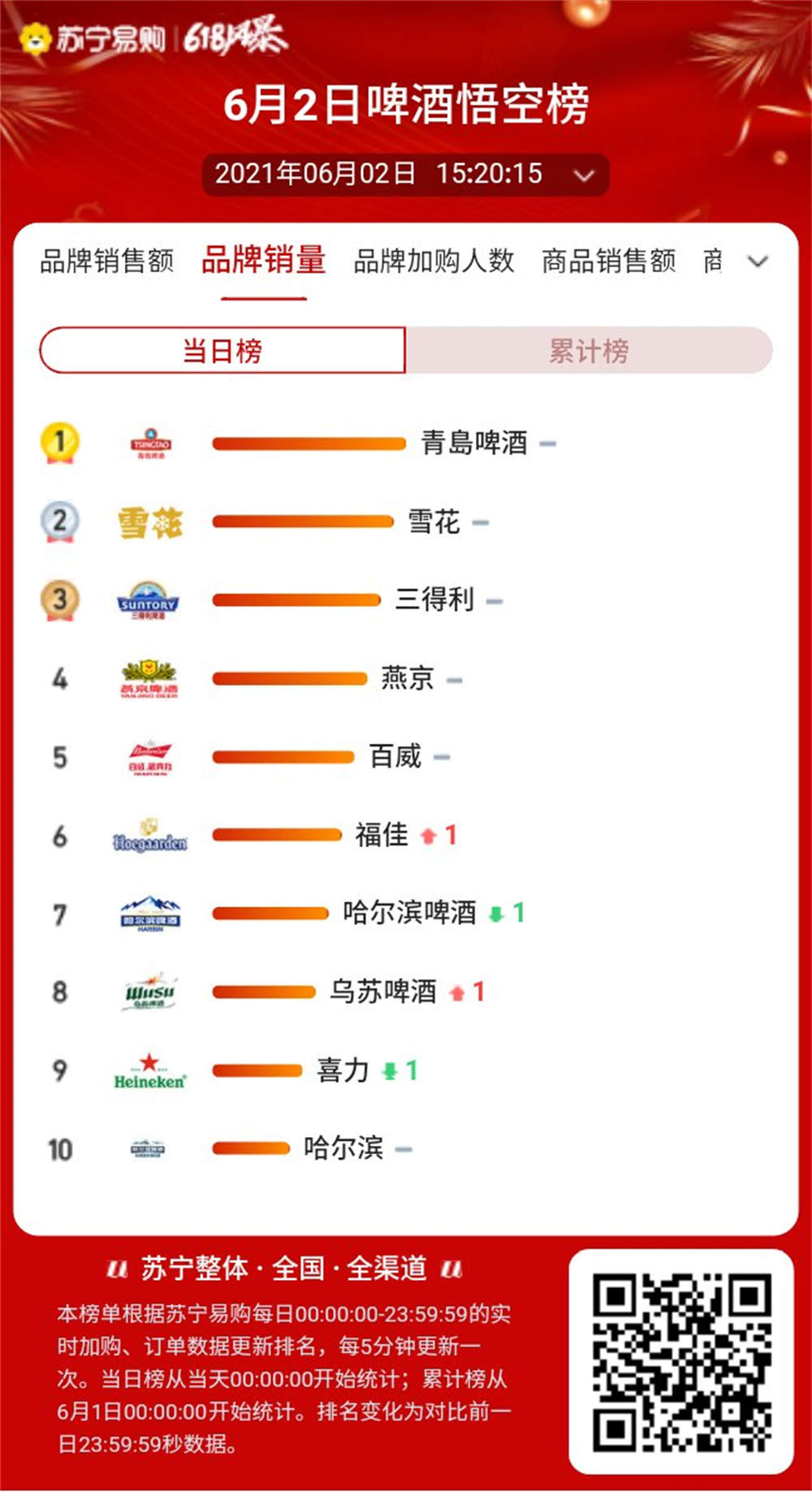The height and width of the screenshot is (1492, 812).
Task: Select the 品牌销量 tab
Action: pos(264,262)
